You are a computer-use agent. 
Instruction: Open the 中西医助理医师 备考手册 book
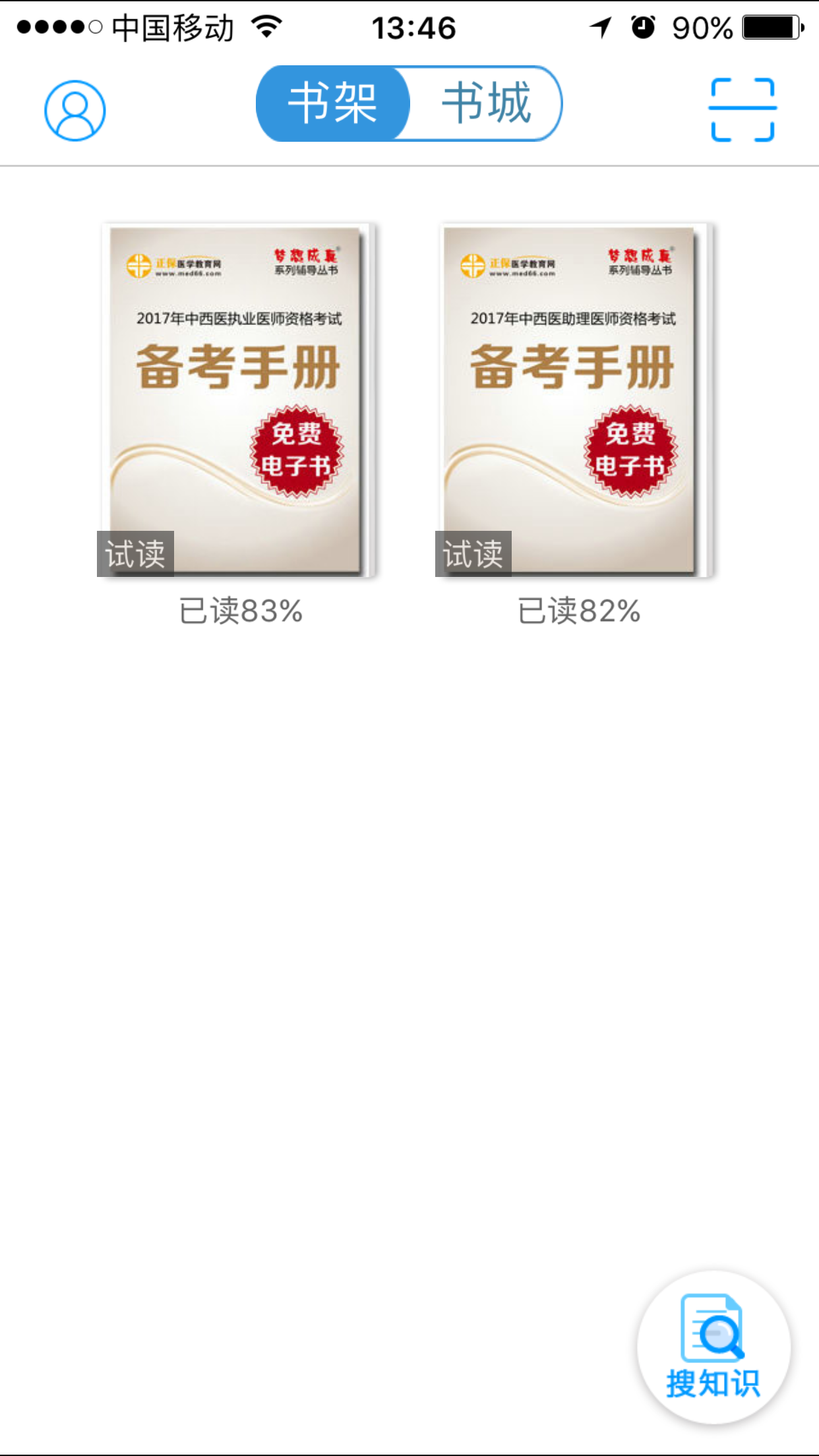coord(572,401)
